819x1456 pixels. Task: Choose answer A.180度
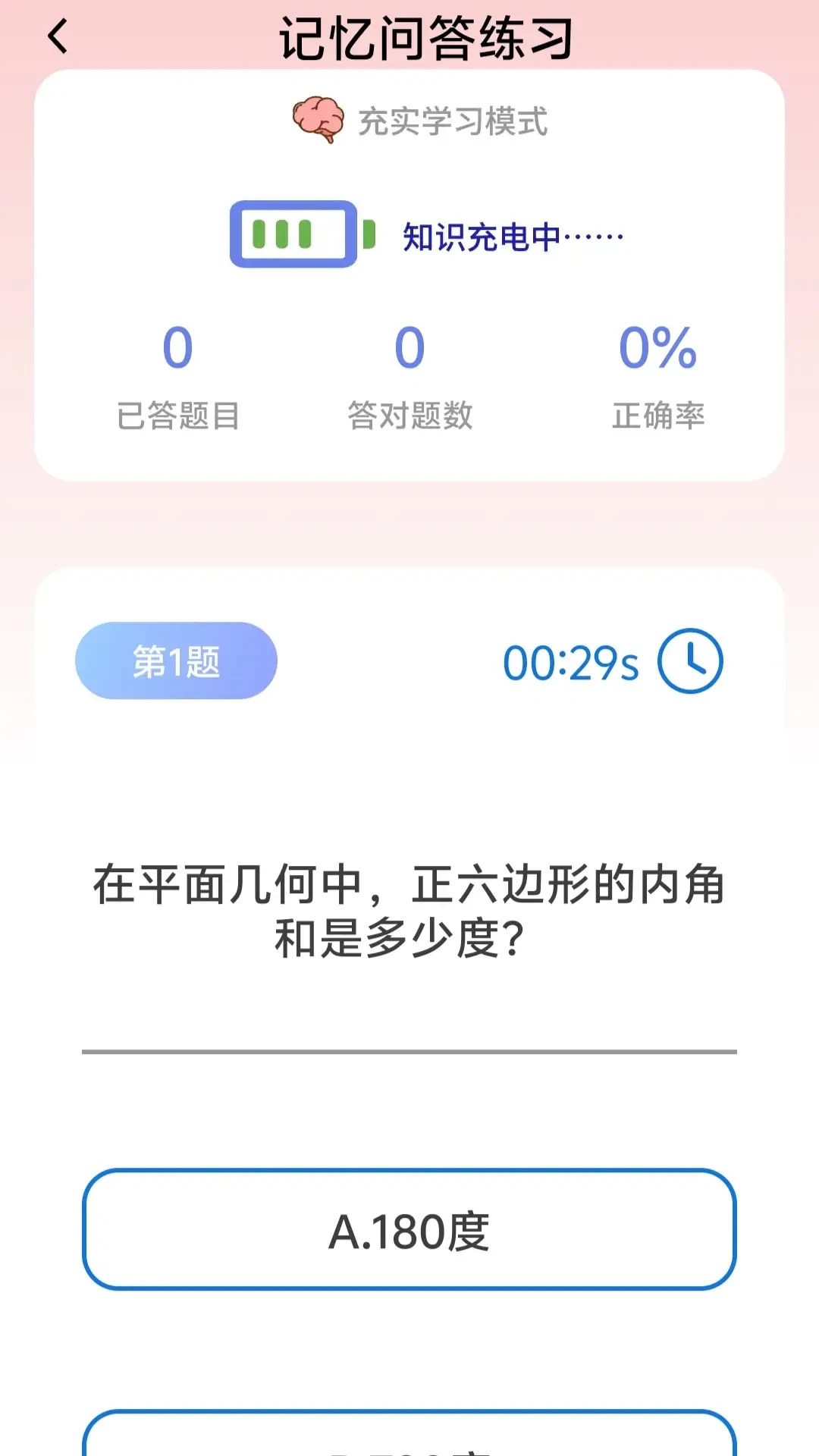409,1229
